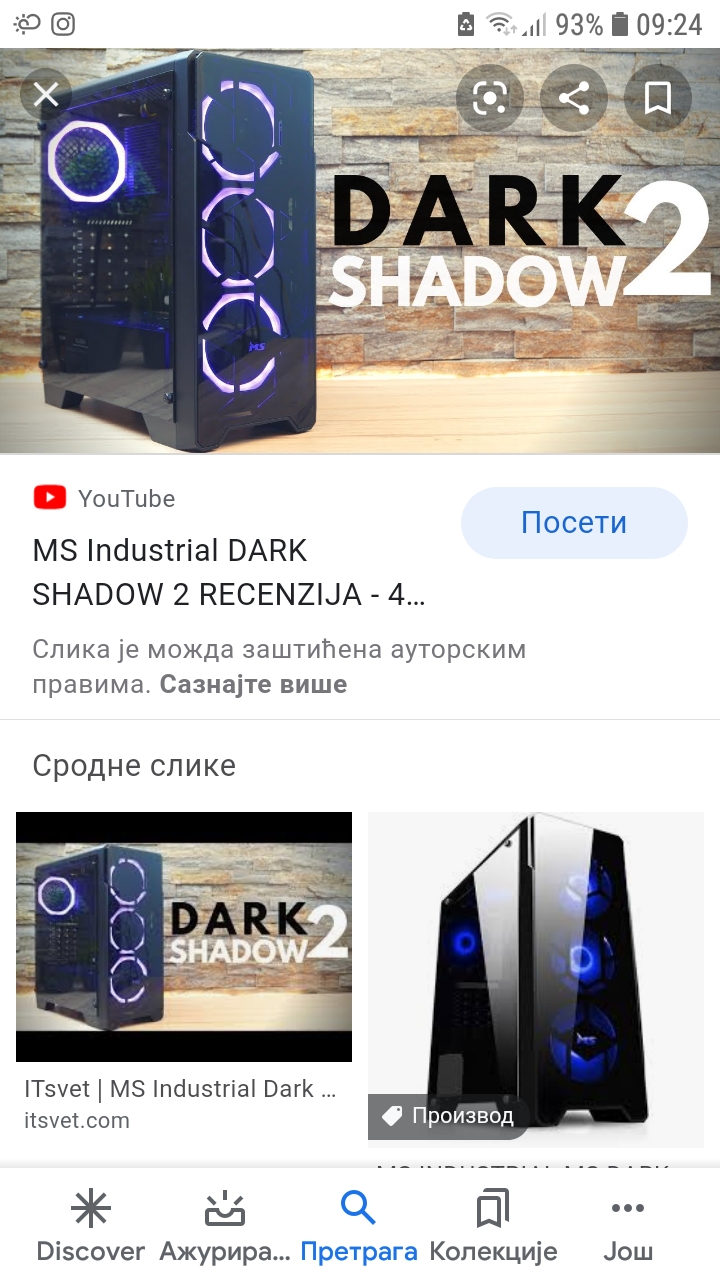Search this image with Google Lens

490,98
